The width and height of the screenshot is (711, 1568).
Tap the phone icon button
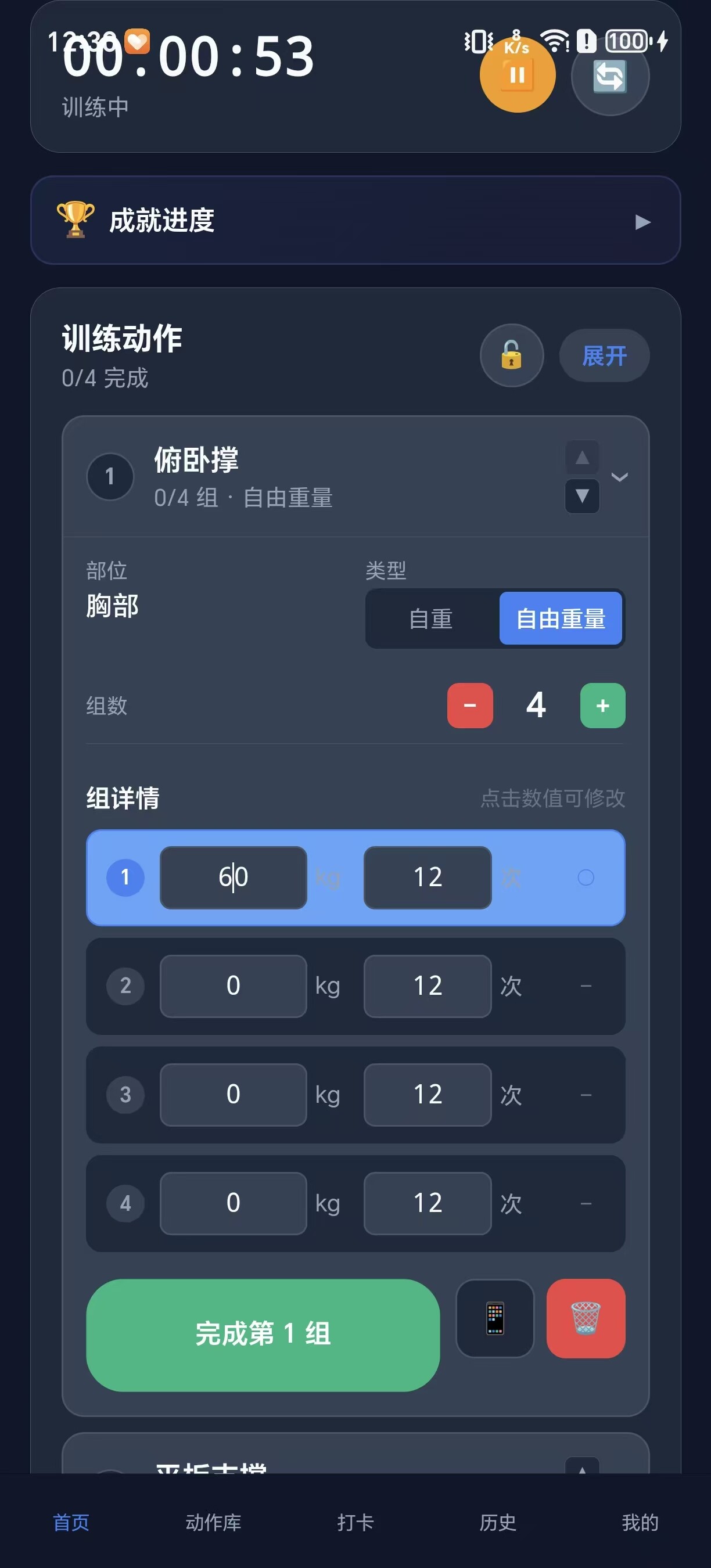click(x=495, y=1318)
